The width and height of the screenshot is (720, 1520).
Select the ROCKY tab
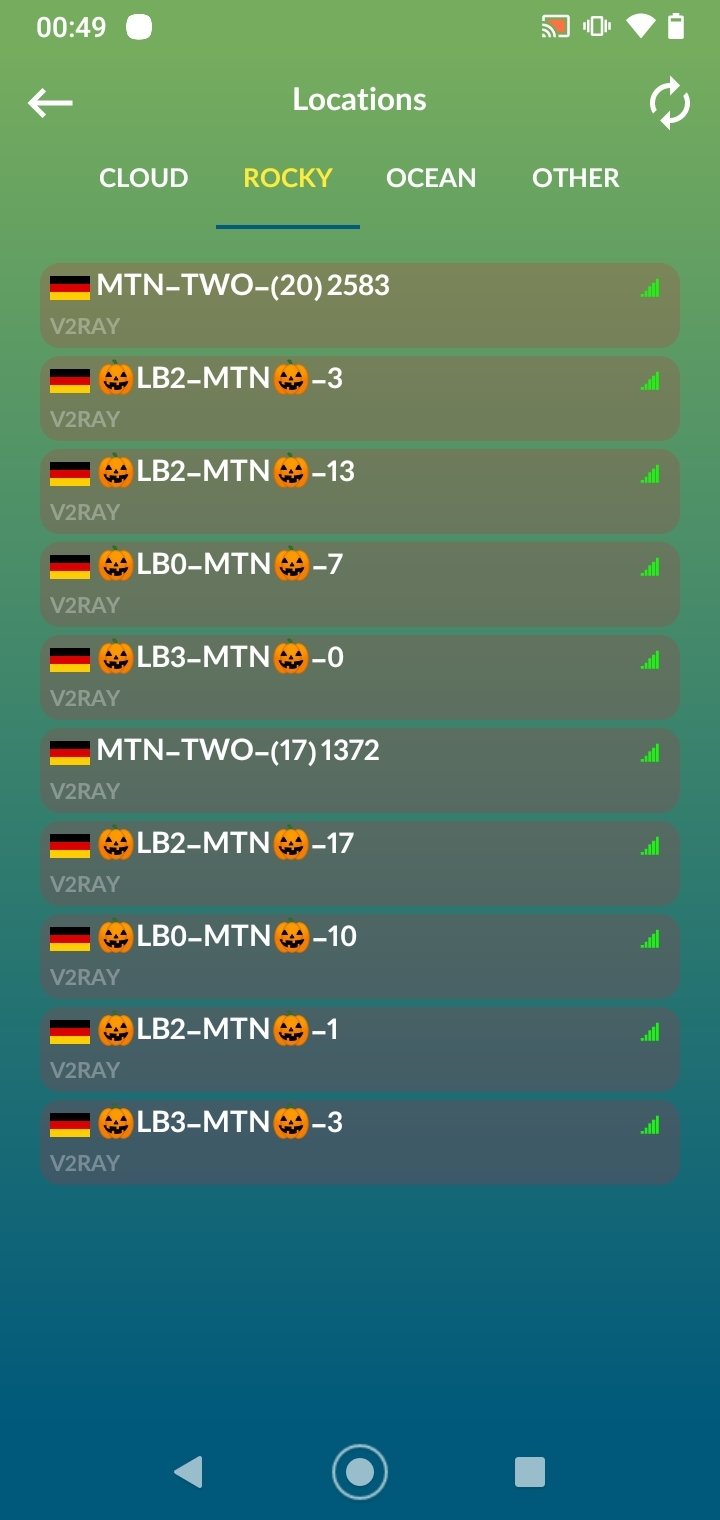click(288, 178)
